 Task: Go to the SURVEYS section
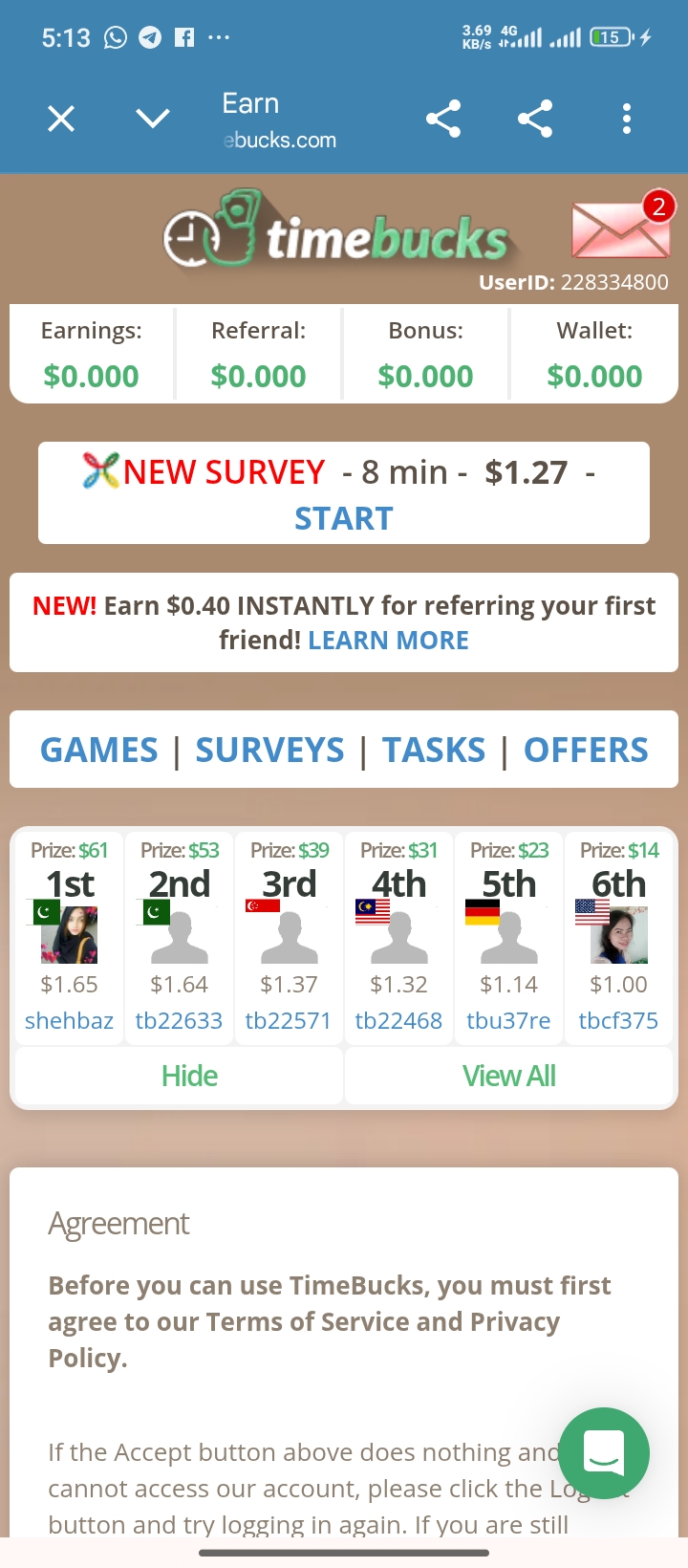269,750
